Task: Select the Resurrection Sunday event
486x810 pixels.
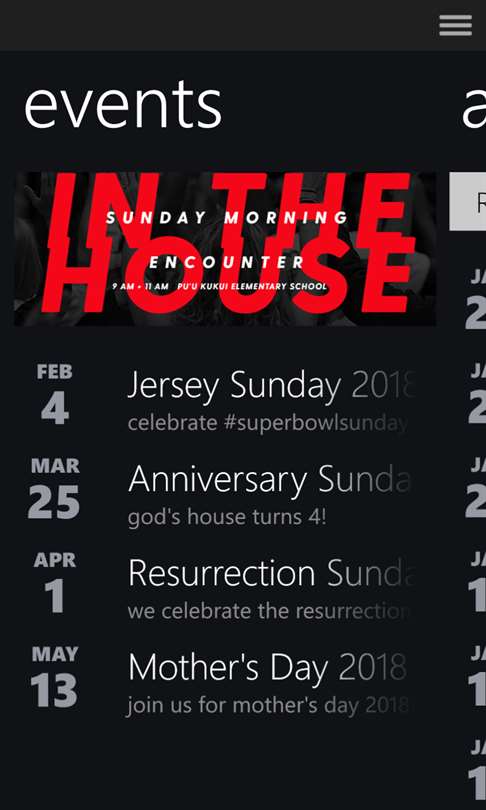Action: 223,588
